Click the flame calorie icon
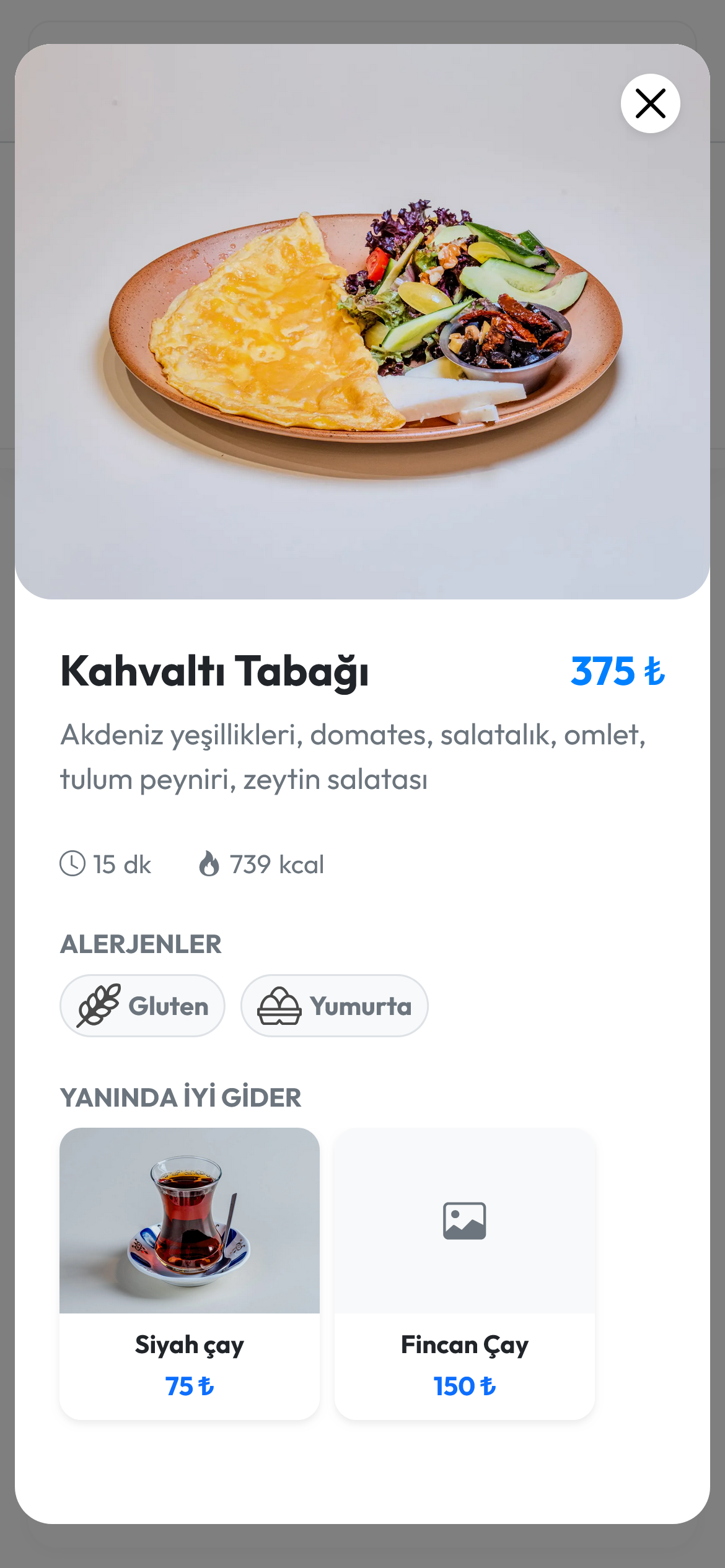The width and height of the screenshot is (725, 1568). pyautogui.click(x=209, y=864)
